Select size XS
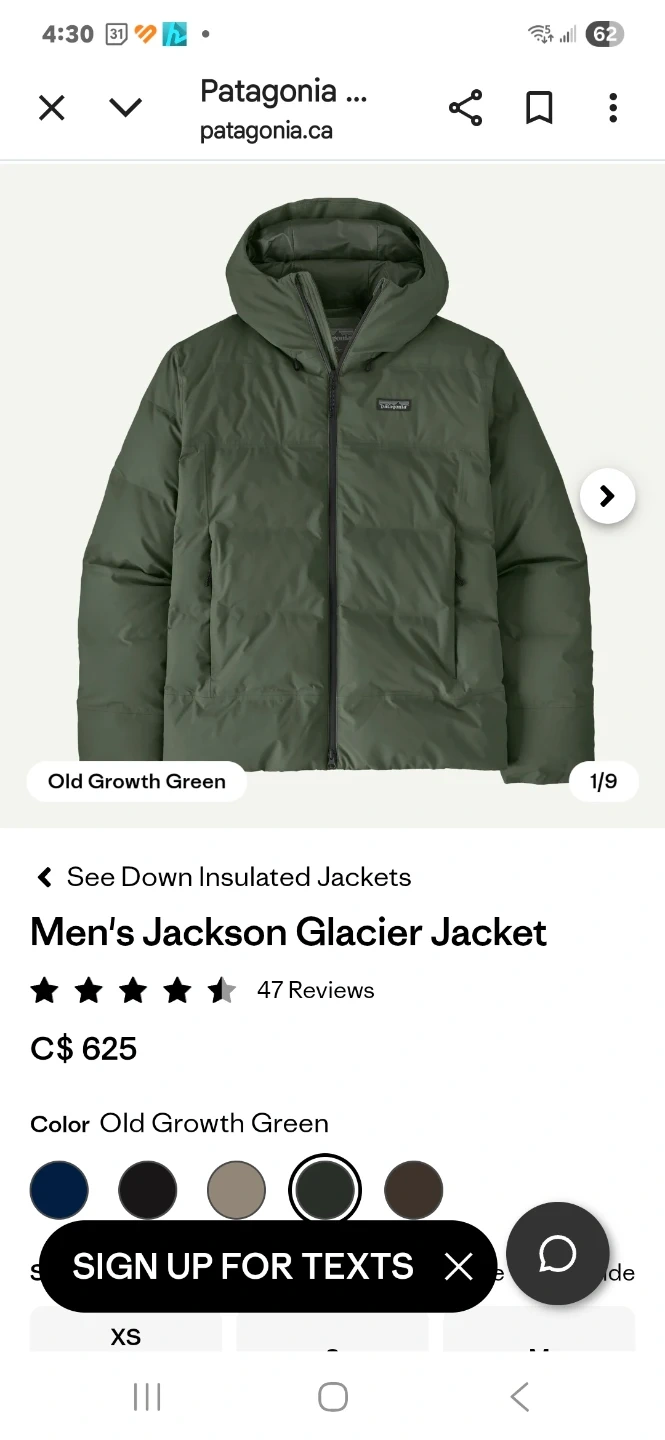 126,1336
